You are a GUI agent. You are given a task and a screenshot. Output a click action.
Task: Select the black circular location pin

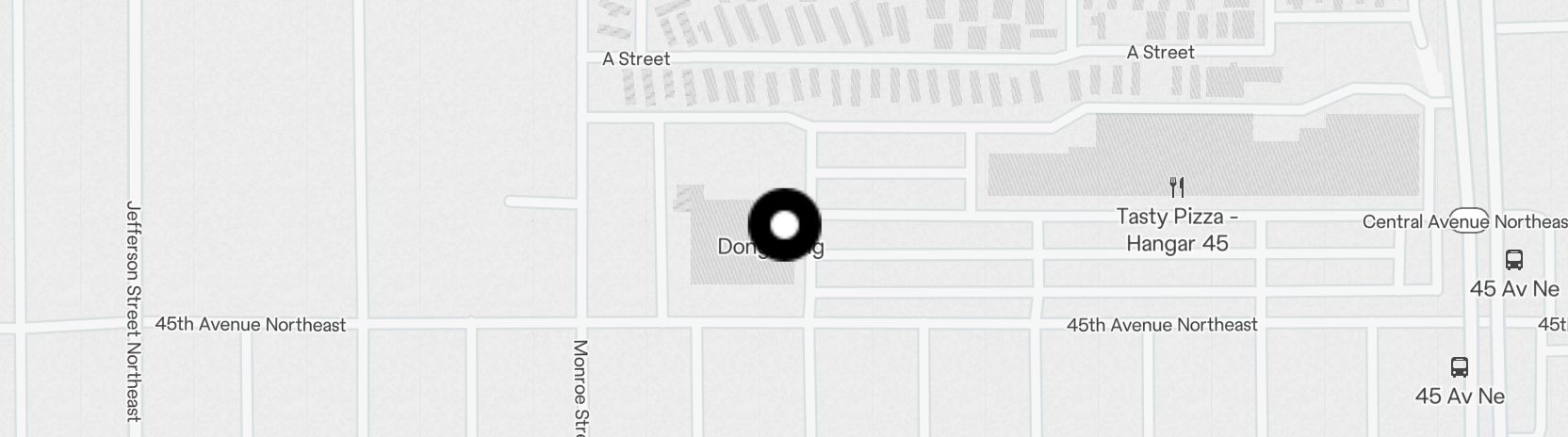click(x=784, y=225)
